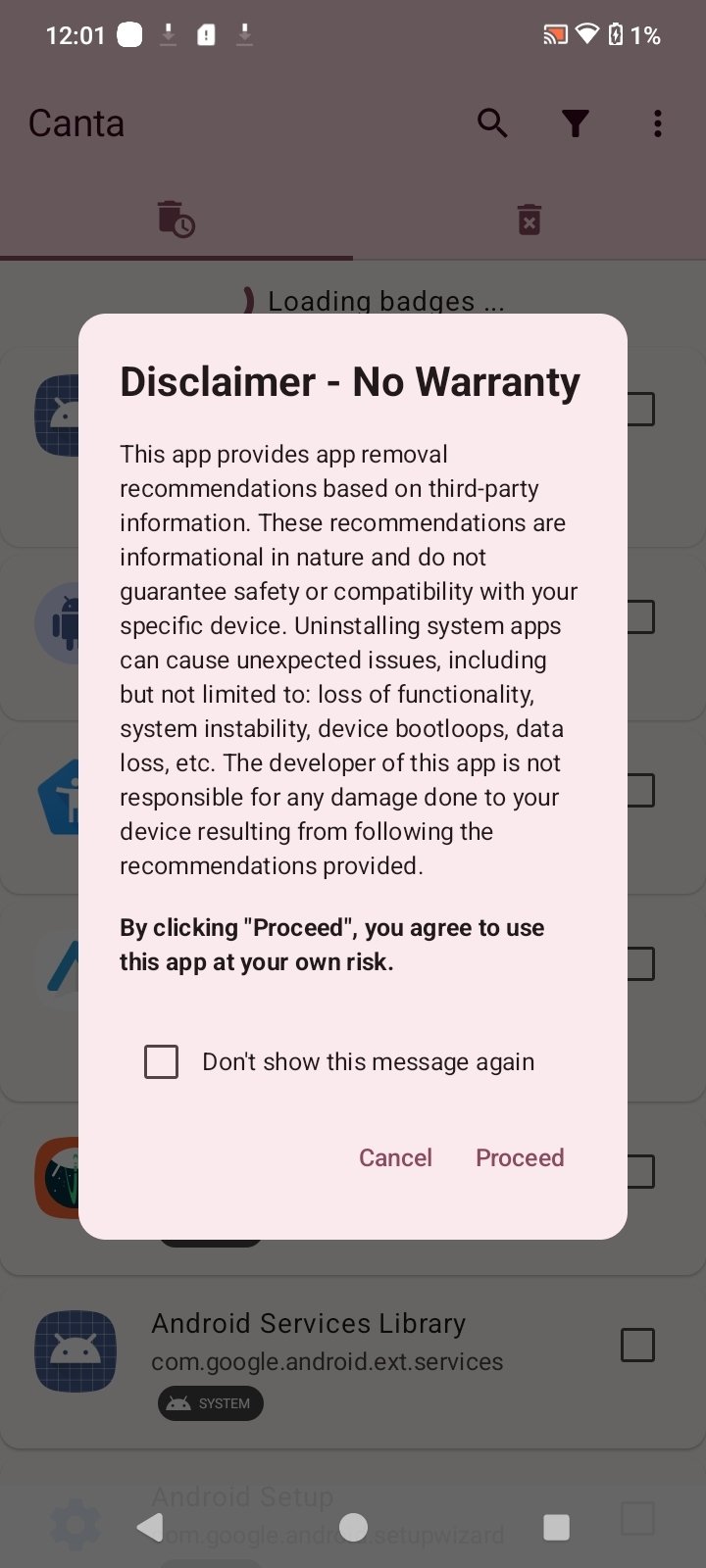Go back with the system back button
The width and height of the screenshot is (706, 1568).
pos(150,1526)
